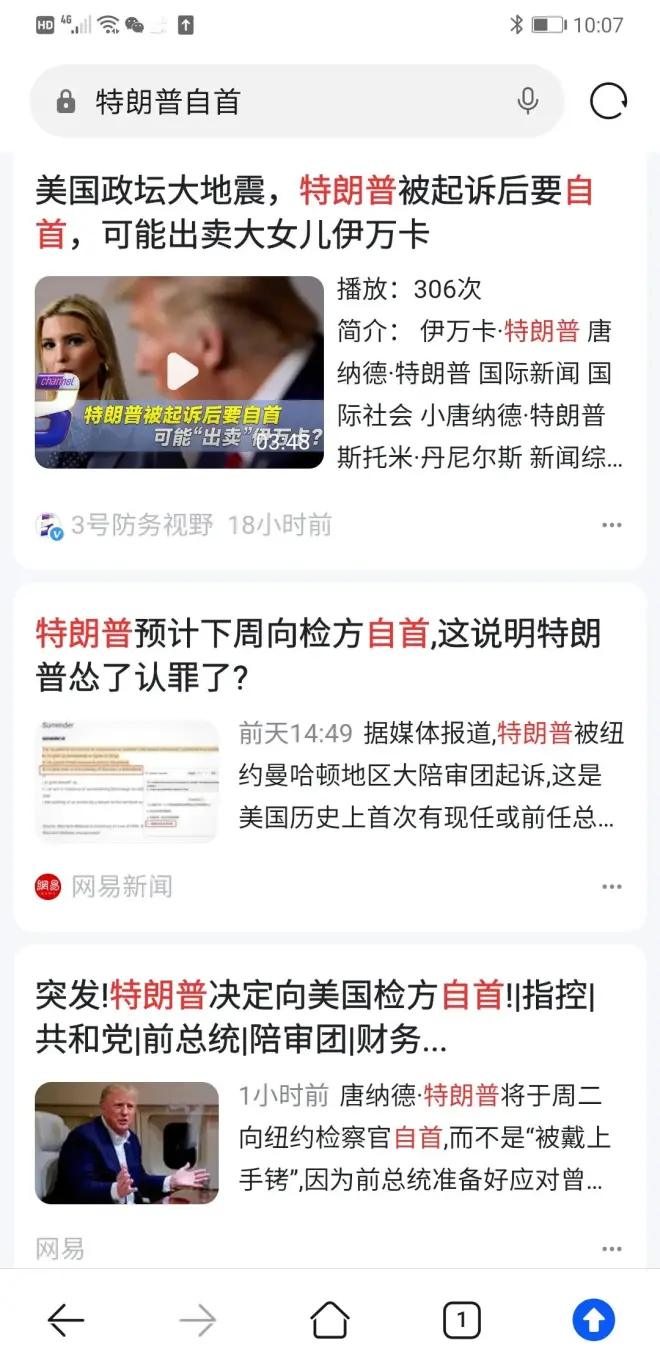Reload the search results page
The image size is (660, 1371).
[608, 101]
